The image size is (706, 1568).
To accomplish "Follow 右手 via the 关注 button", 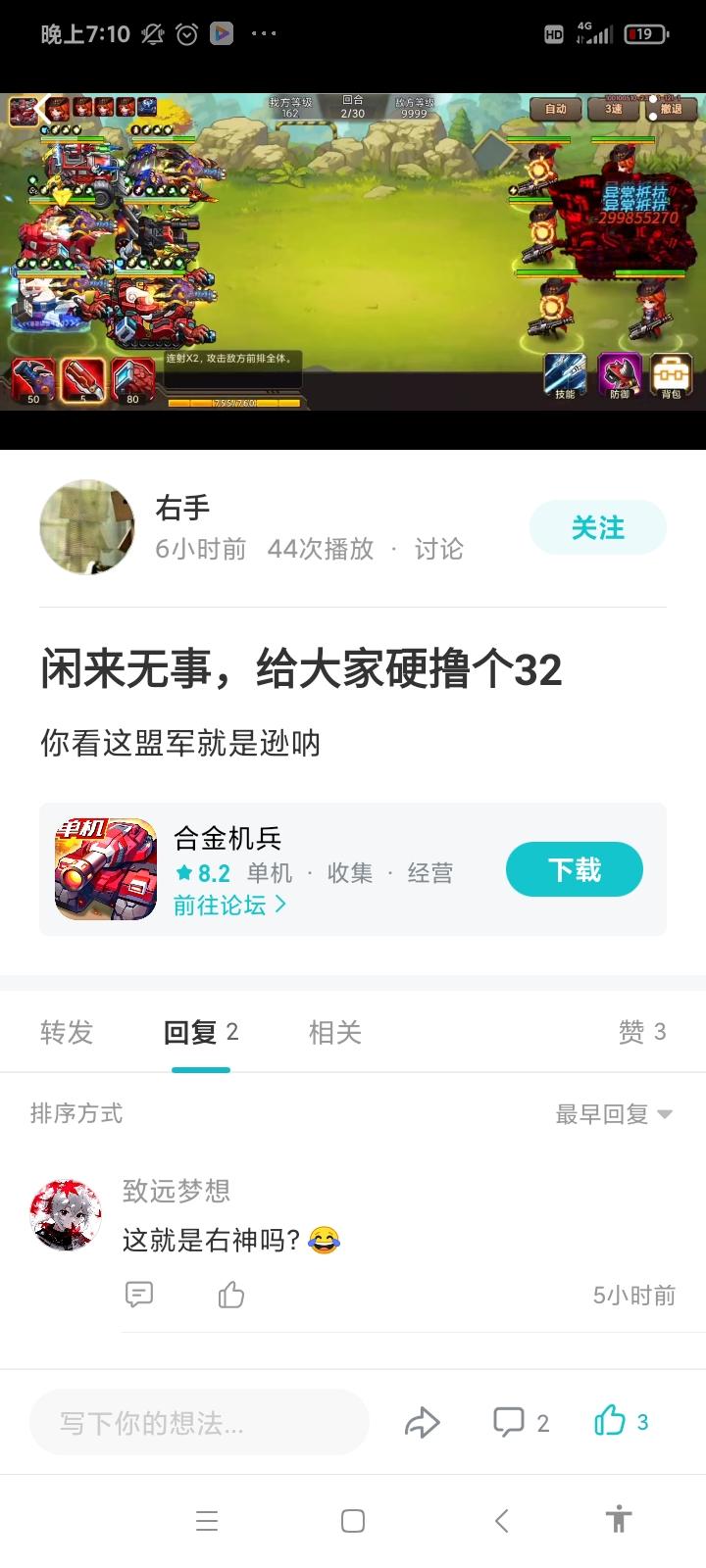I will 598,526.
